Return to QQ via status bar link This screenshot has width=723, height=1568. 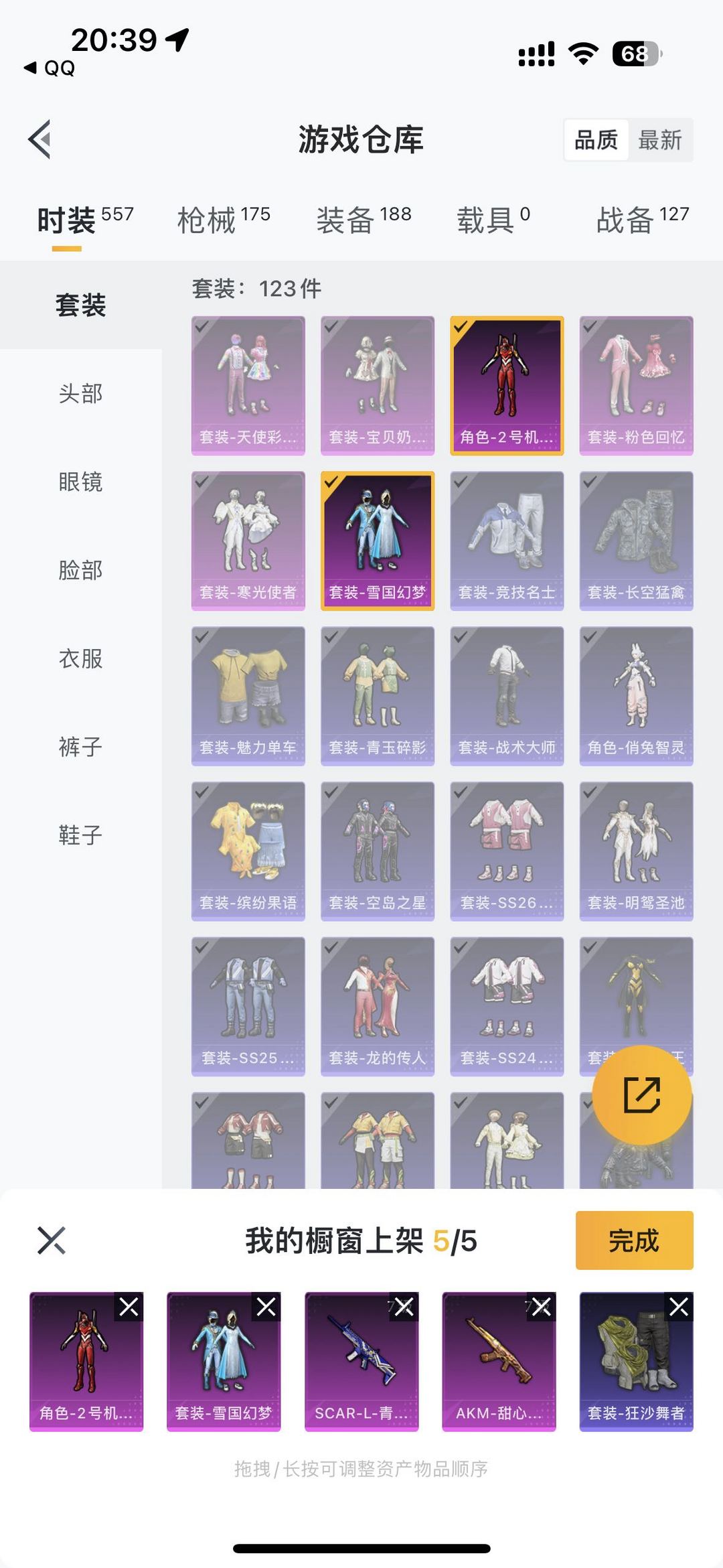point(50,68)
